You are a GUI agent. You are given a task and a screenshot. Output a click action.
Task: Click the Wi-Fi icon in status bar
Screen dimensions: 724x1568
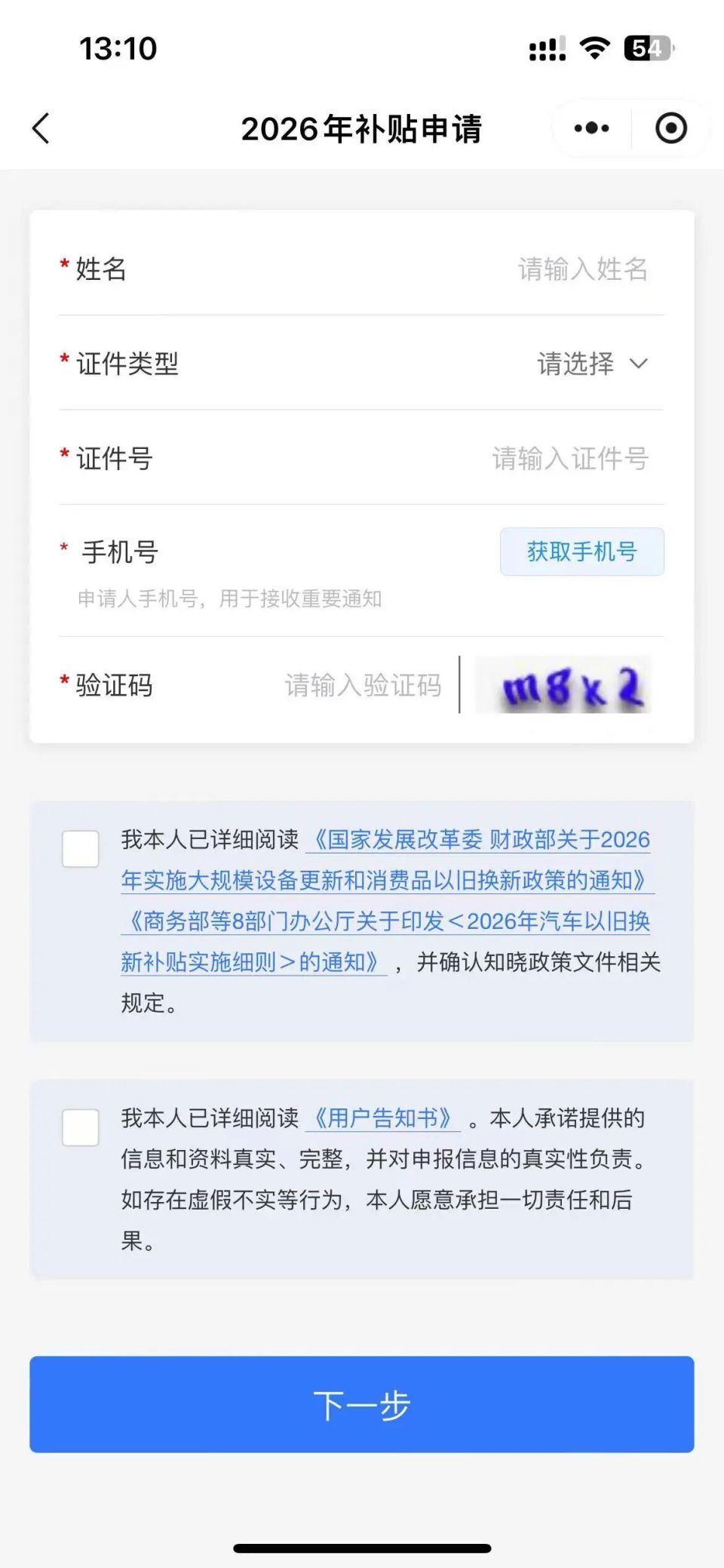click(x=595, y=48)
